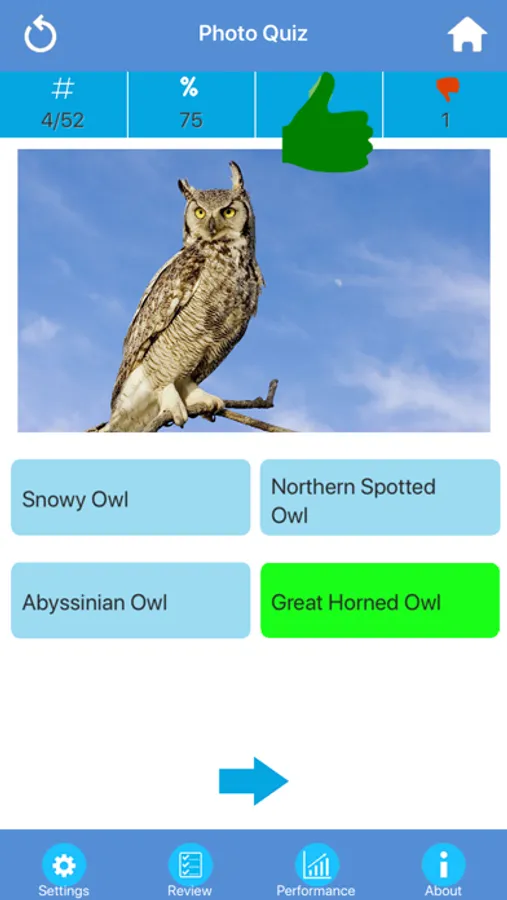This screenshot has width=507, height=900.
Task: Open the Settings tab
Action: point(64,870)
